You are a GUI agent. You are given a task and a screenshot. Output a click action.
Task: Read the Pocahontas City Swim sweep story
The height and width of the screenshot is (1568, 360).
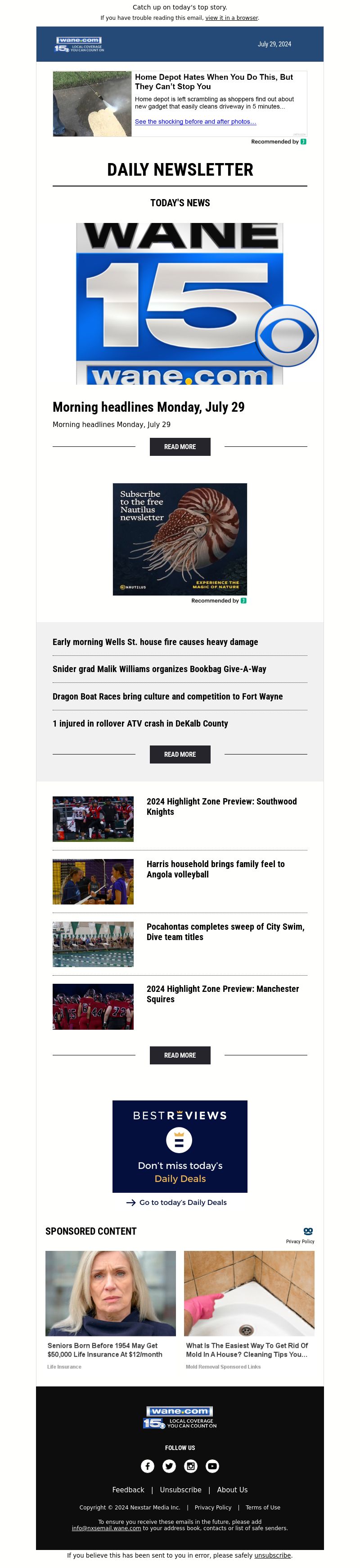click(225, 932)
